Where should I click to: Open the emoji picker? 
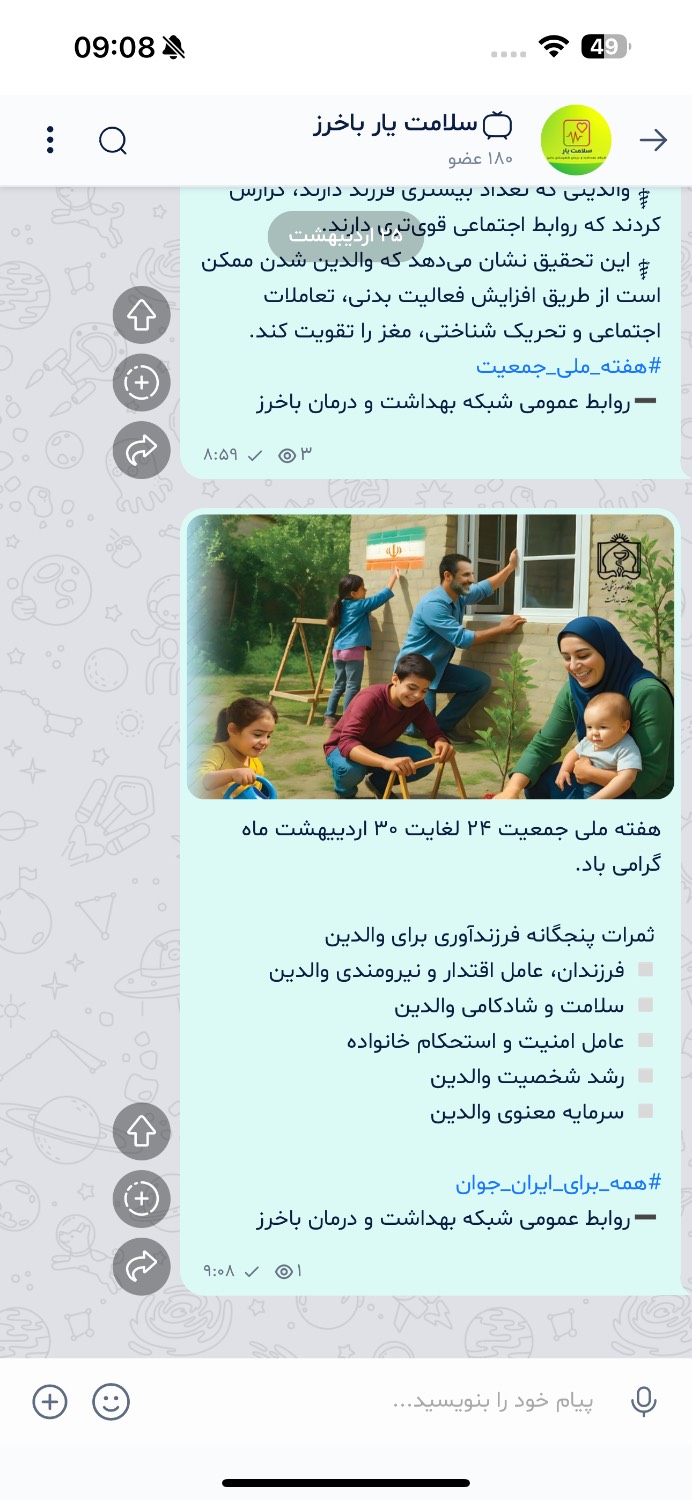coord(111,1402)
